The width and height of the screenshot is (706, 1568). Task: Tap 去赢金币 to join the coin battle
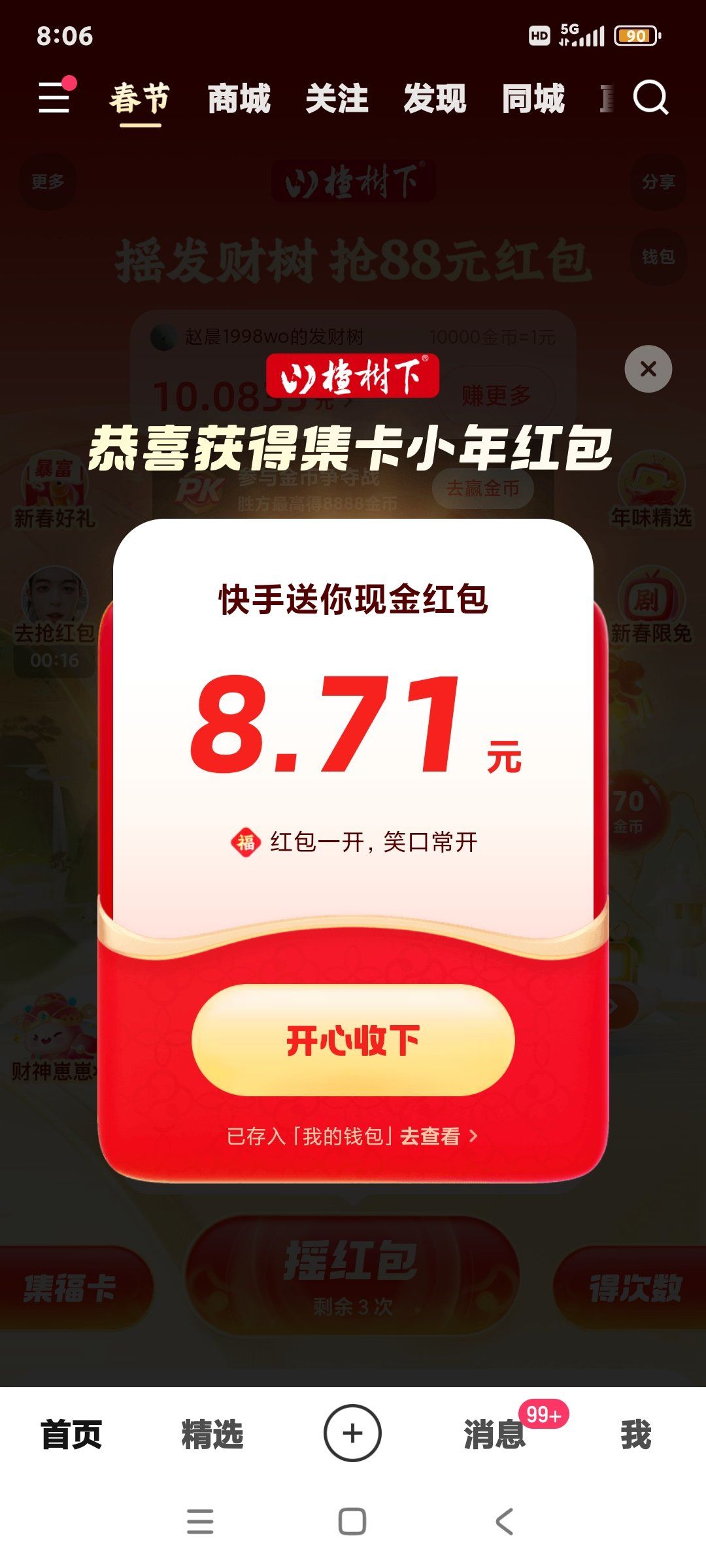[484, 489]
